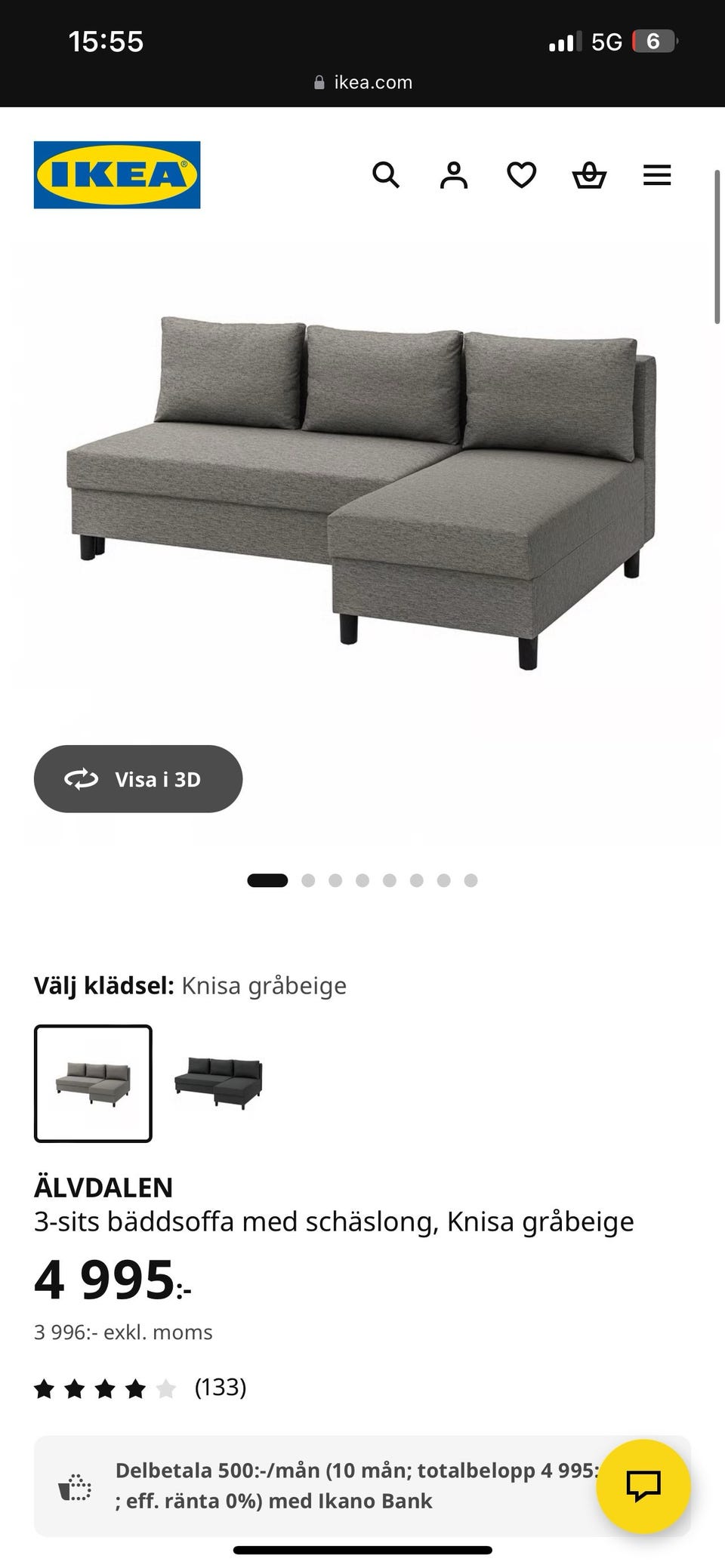
Task: View the shopping bag
Action: [x=590, y=174]
